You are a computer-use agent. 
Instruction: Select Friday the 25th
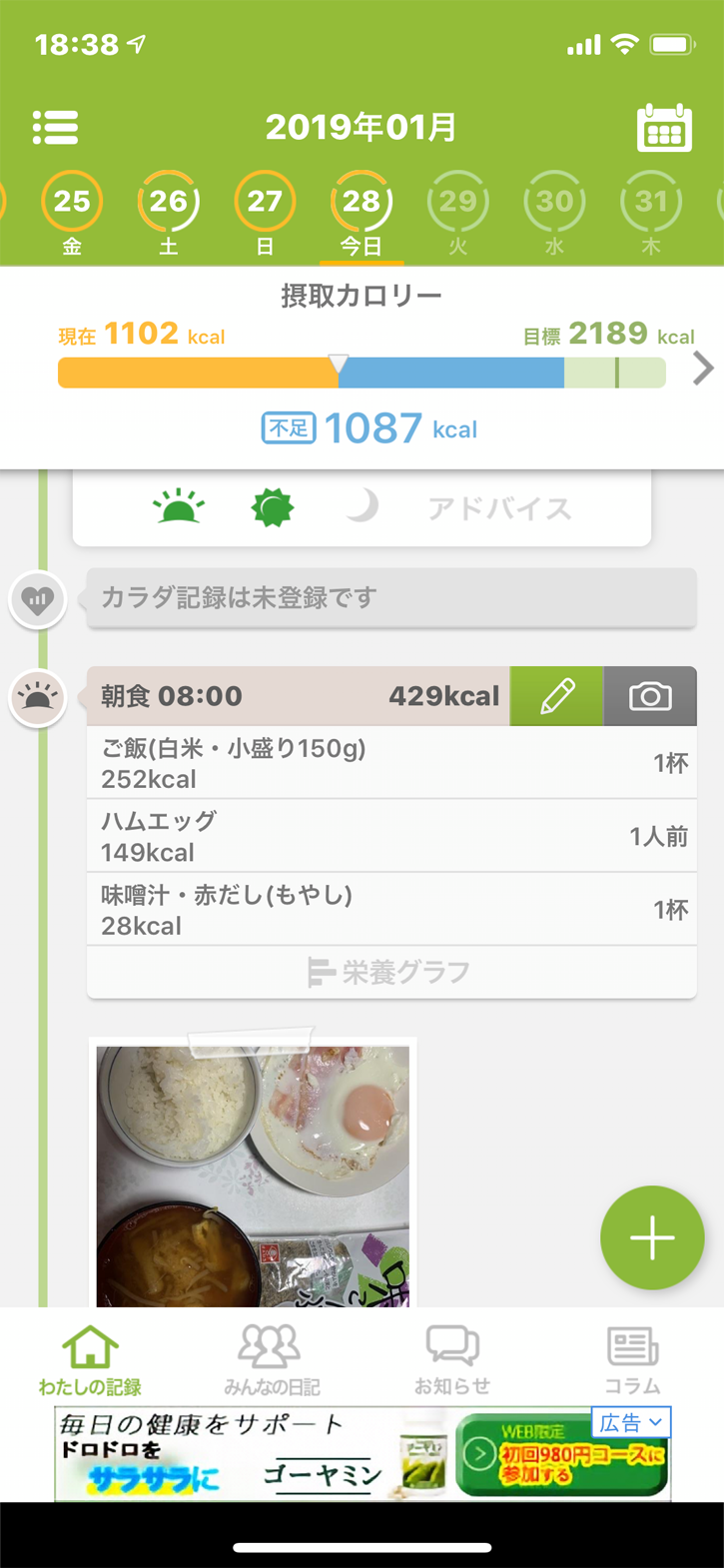click(x=72, y=203)
